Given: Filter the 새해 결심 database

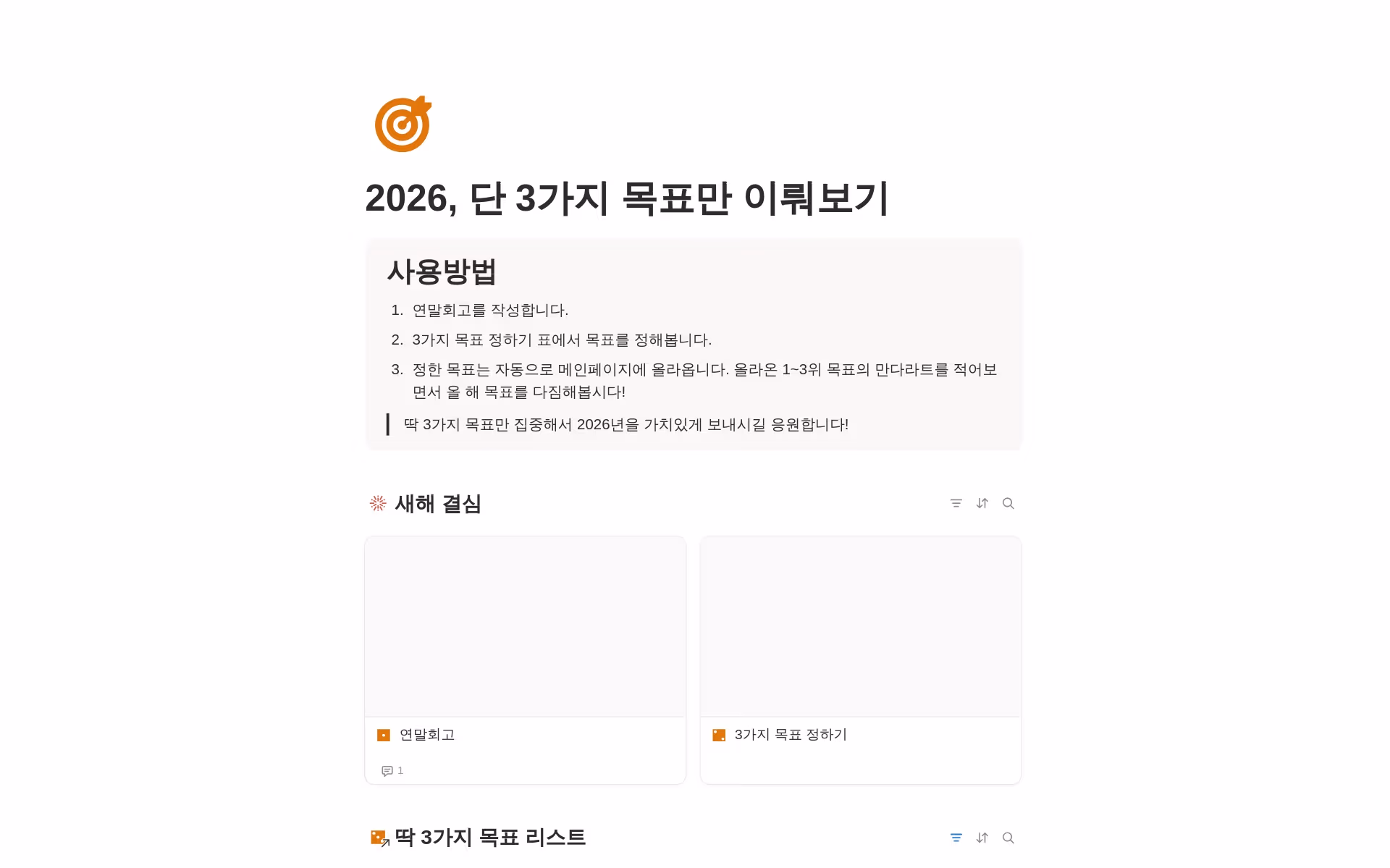Looking at the screenshot, I should 956,503.
